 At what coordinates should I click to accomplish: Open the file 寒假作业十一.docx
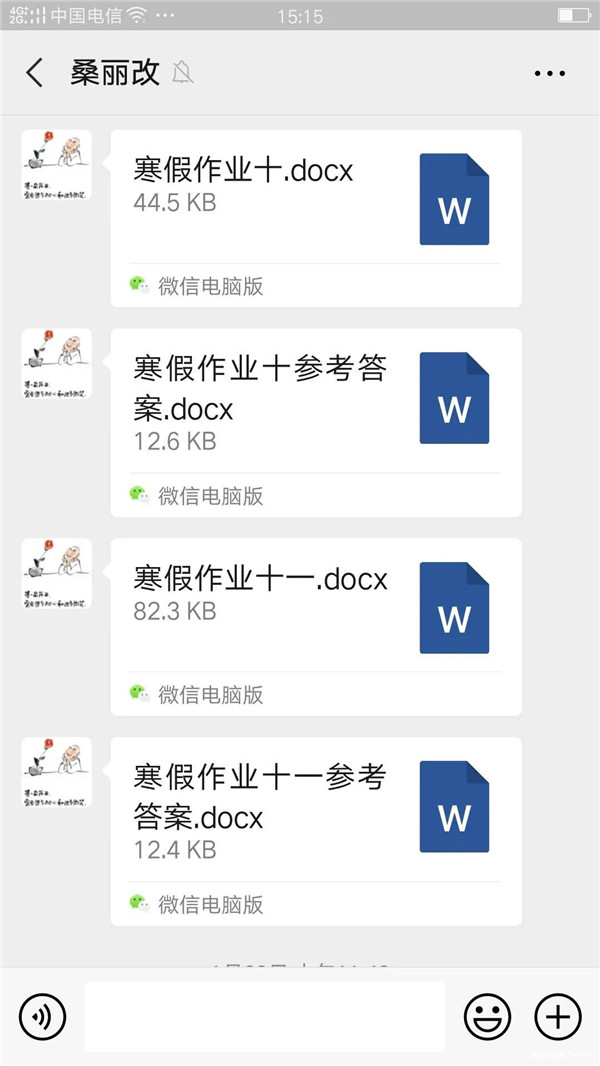click(x=315, y=608)
